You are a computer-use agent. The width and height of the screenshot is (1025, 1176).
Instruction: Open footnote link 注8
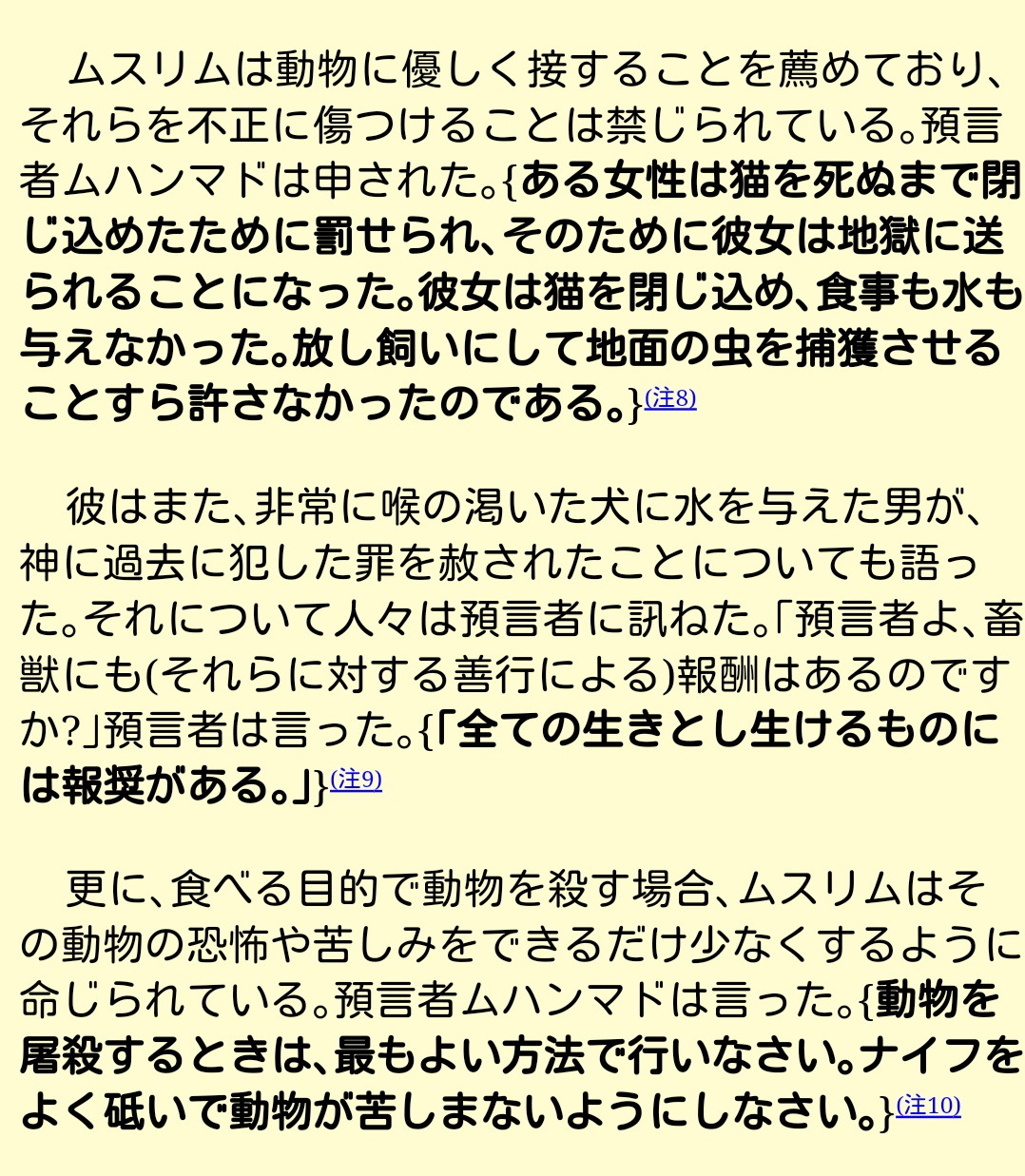coord(670,398)
